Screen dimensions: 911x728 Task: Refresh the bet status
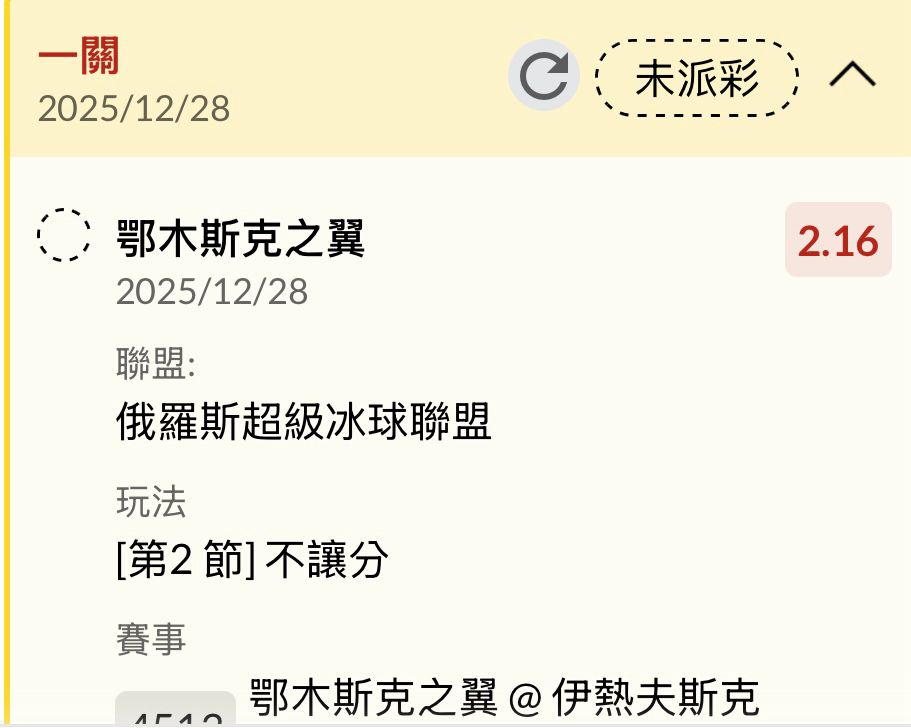pos(544,77)
